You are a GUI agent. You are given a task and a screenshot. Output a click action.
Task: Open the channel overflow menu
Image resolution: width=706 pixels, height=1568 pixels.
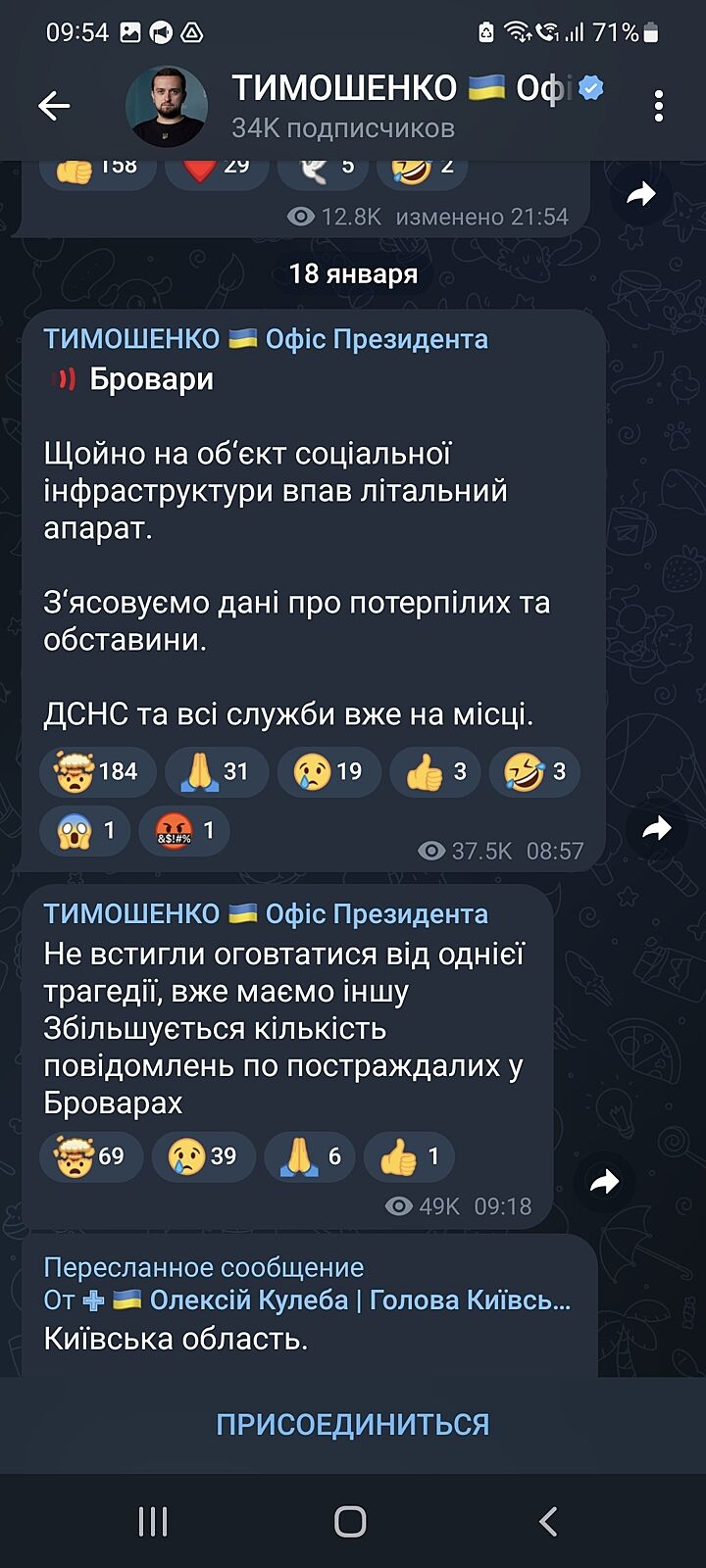click(659, 106)
